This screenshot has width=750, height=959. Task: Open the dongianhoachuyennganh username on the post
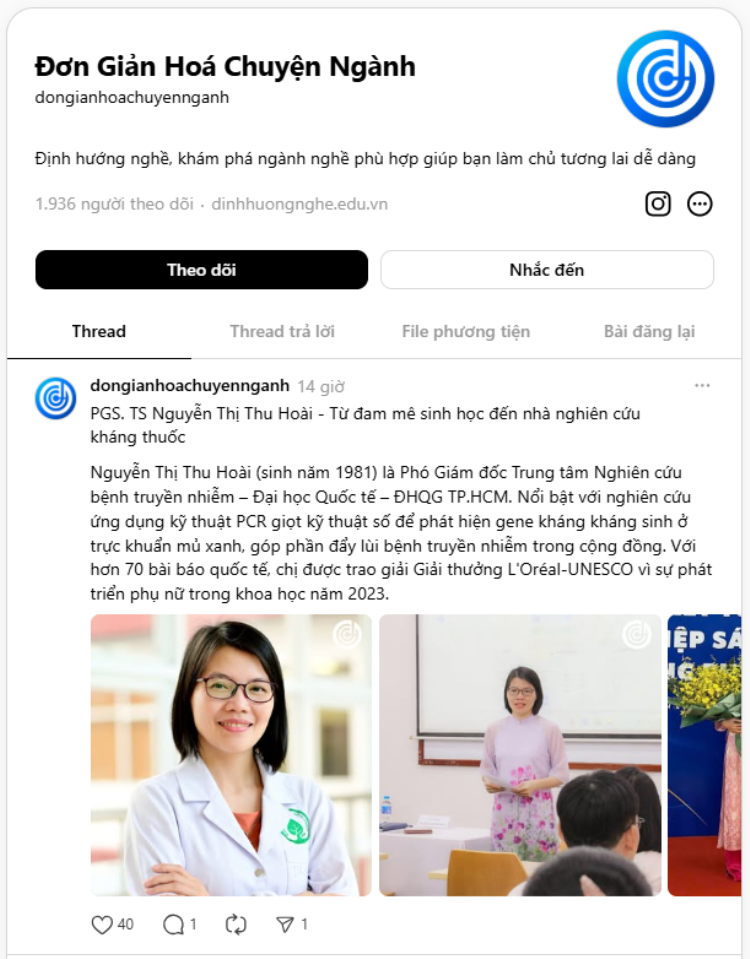190,386
